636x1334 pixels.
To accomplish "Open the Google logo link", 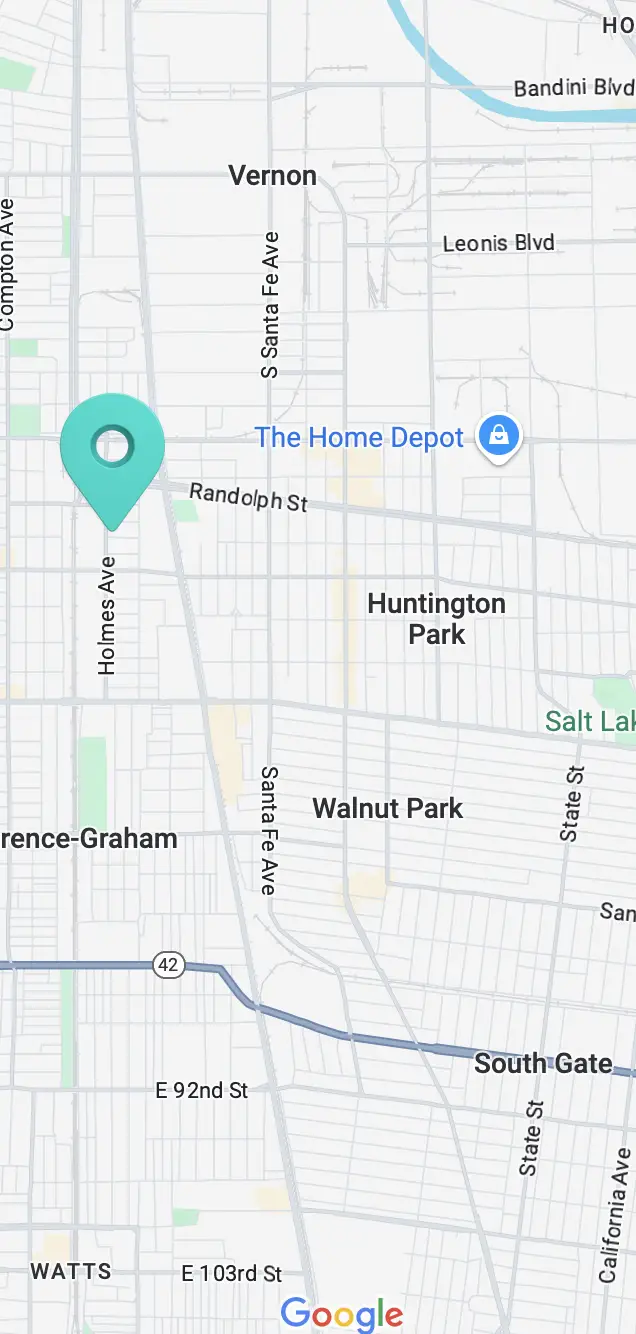I will 342,1314.
